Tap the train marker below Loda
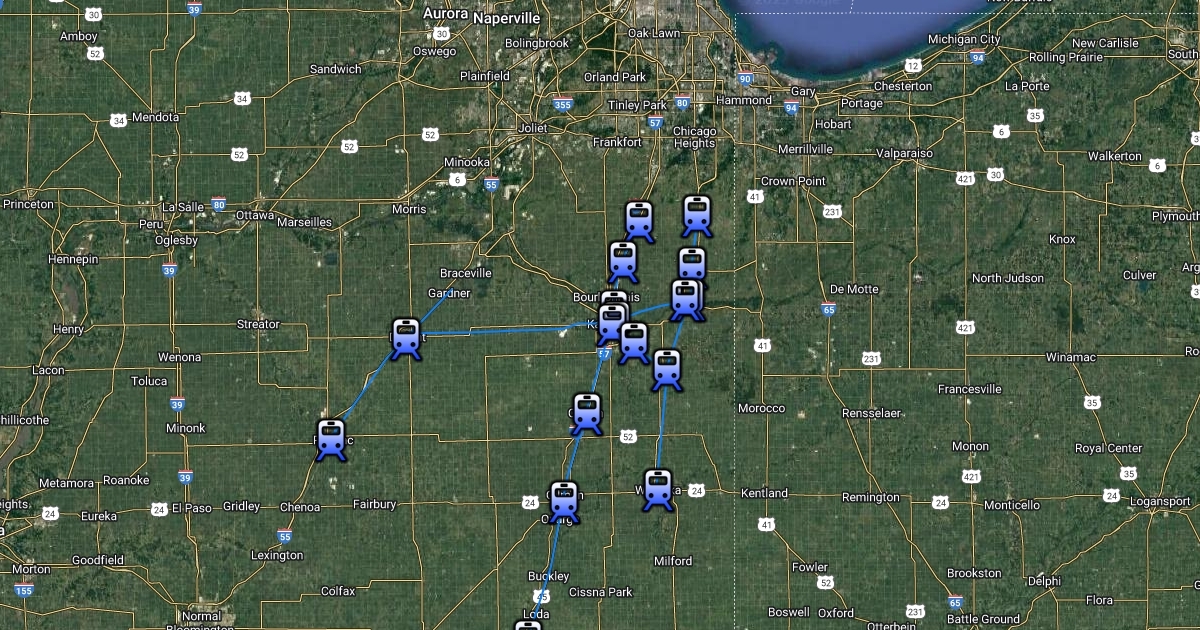Screen dimensions: 1200x630 [527, 626]
